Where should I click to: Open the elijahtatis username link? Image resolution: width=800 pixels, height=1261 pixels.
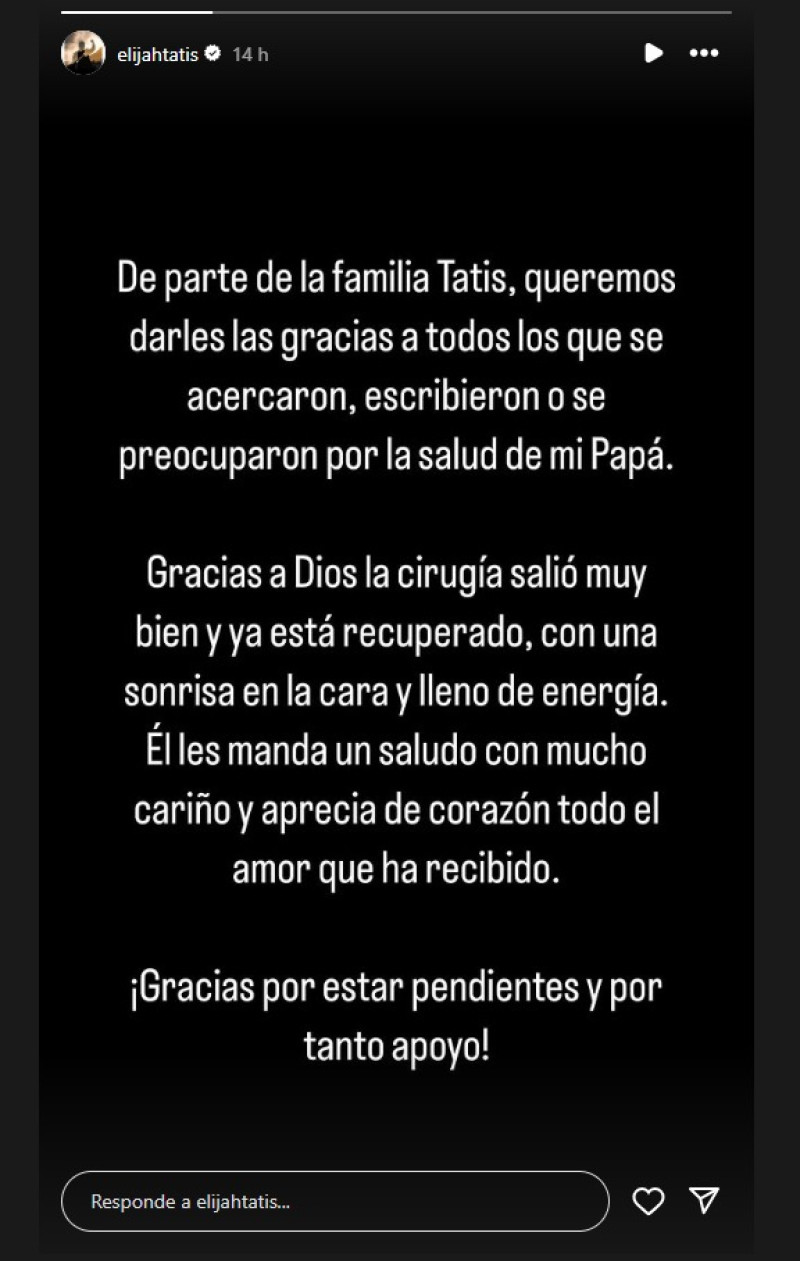[x=157, y=55]
